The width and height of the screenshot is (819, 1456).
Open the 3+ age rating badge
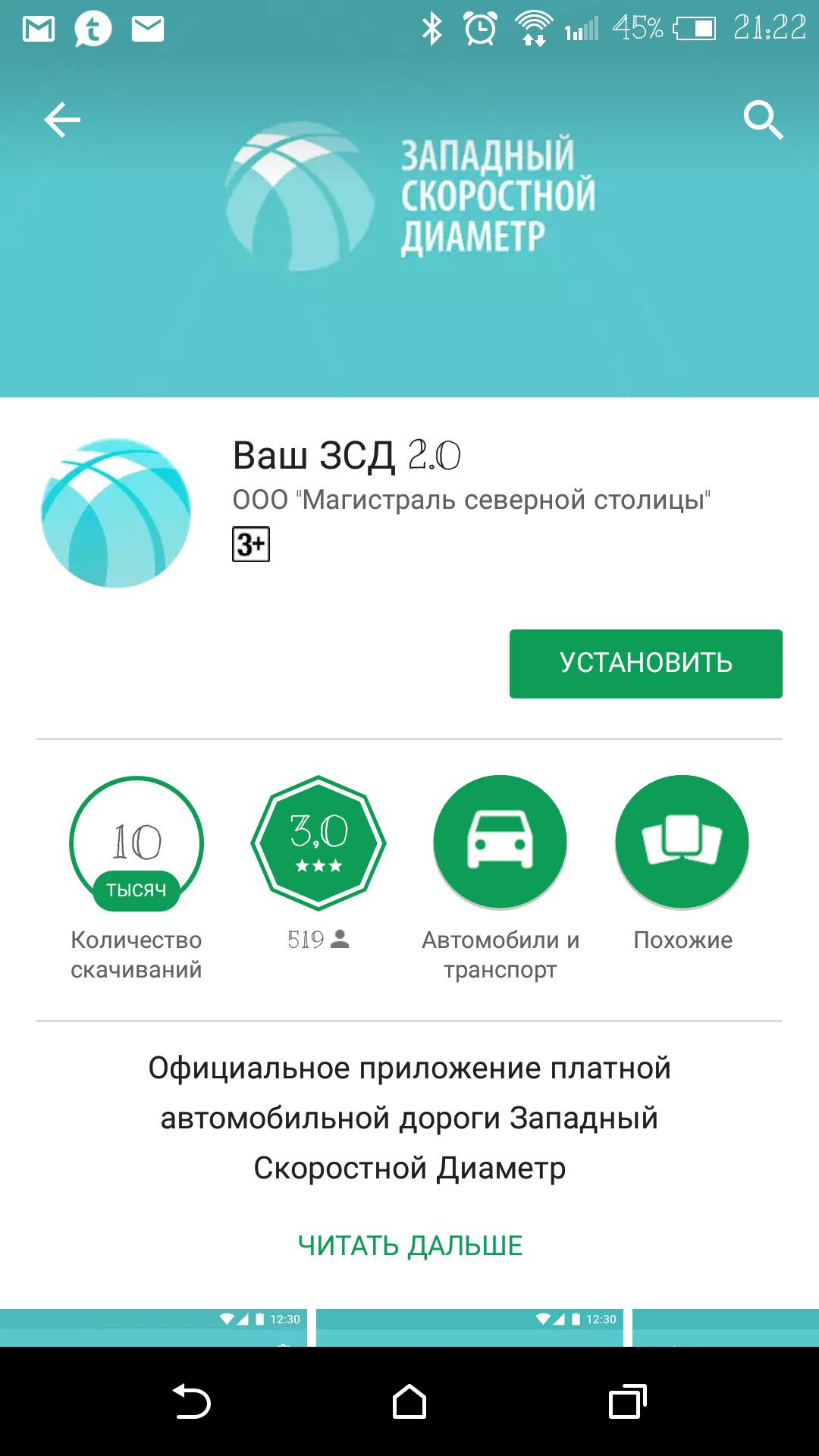click(x=251, y=544)
